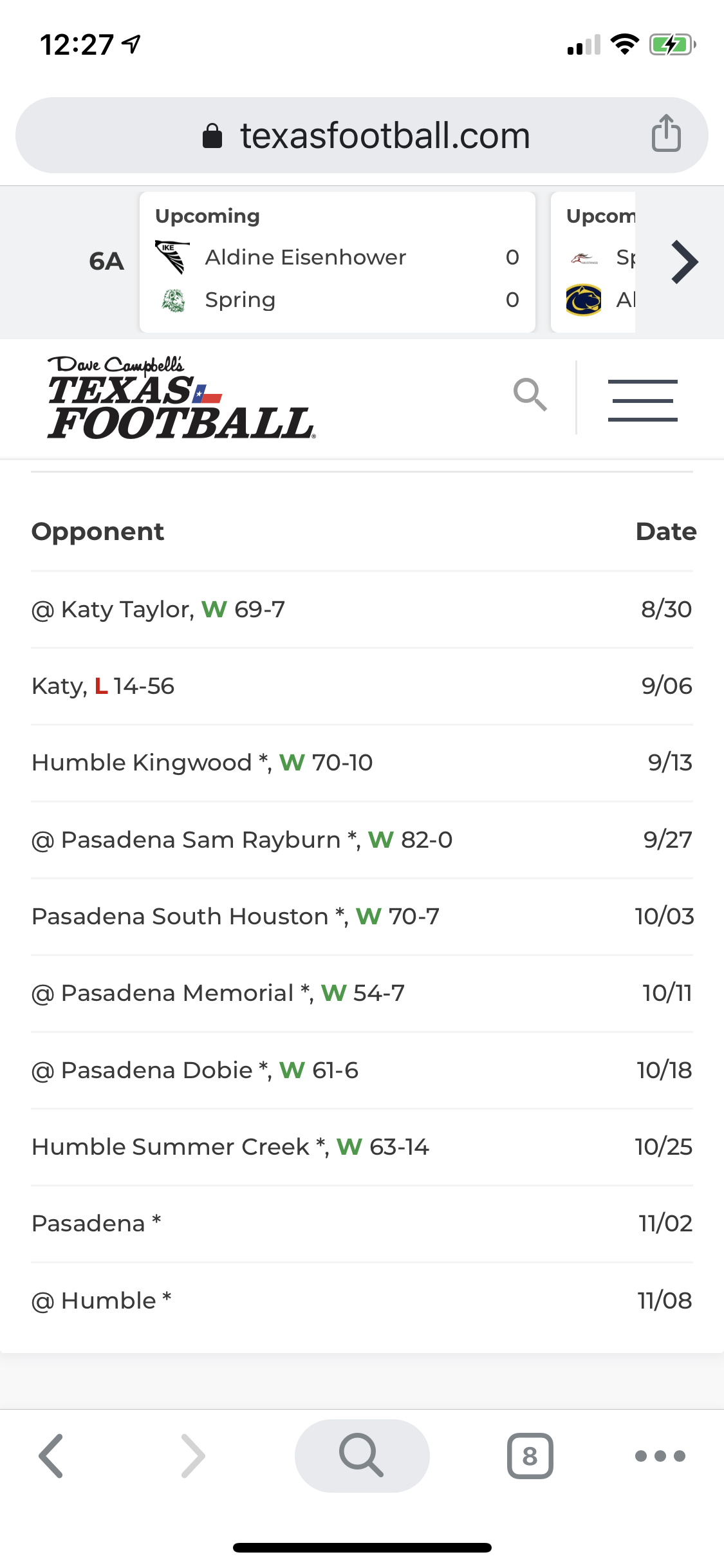Viewport: 724px width, 1568px height.
Task: Open the partially visible second upcoming game card
Action: click(x=593, y=262)
